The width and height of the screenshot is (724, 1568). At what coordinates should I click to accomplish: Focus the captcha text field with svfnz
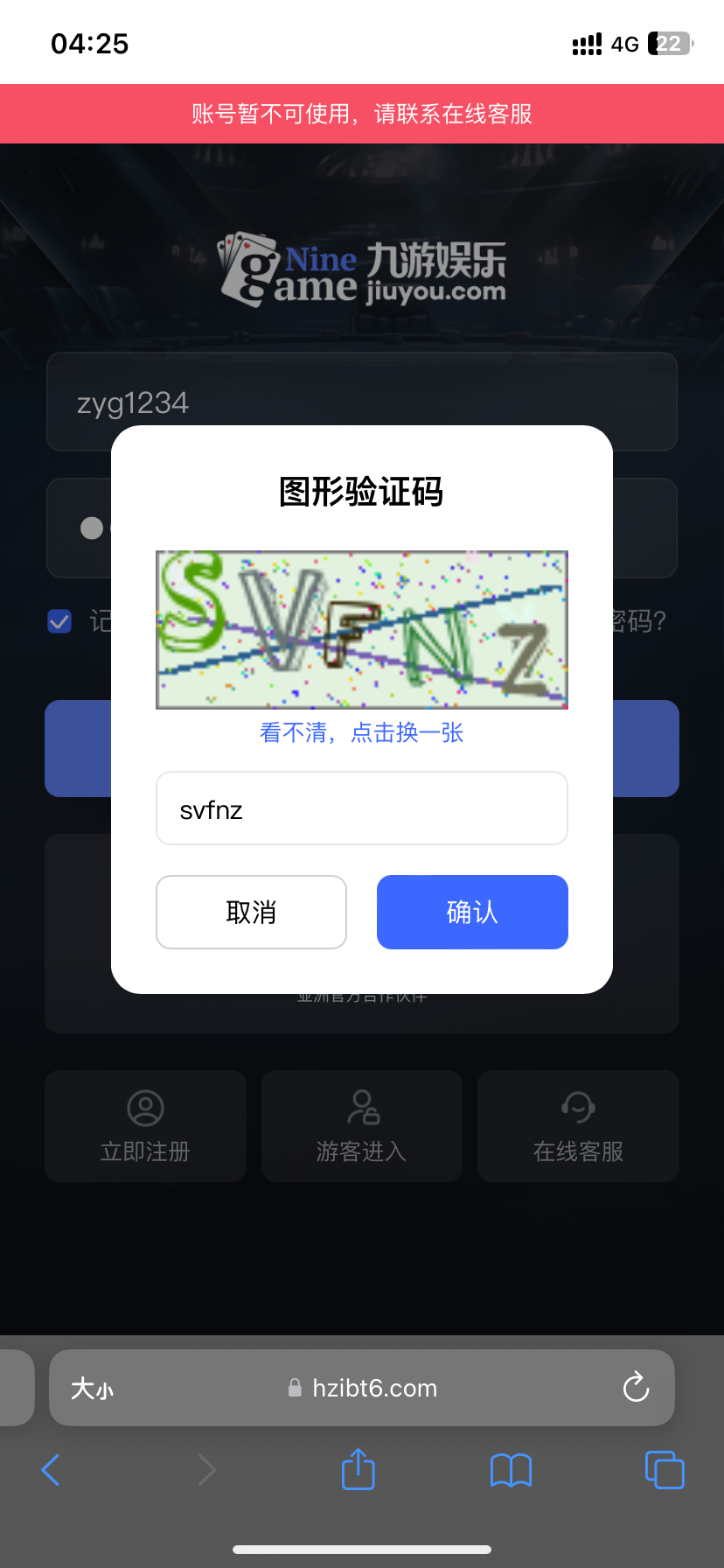(361, 808)
